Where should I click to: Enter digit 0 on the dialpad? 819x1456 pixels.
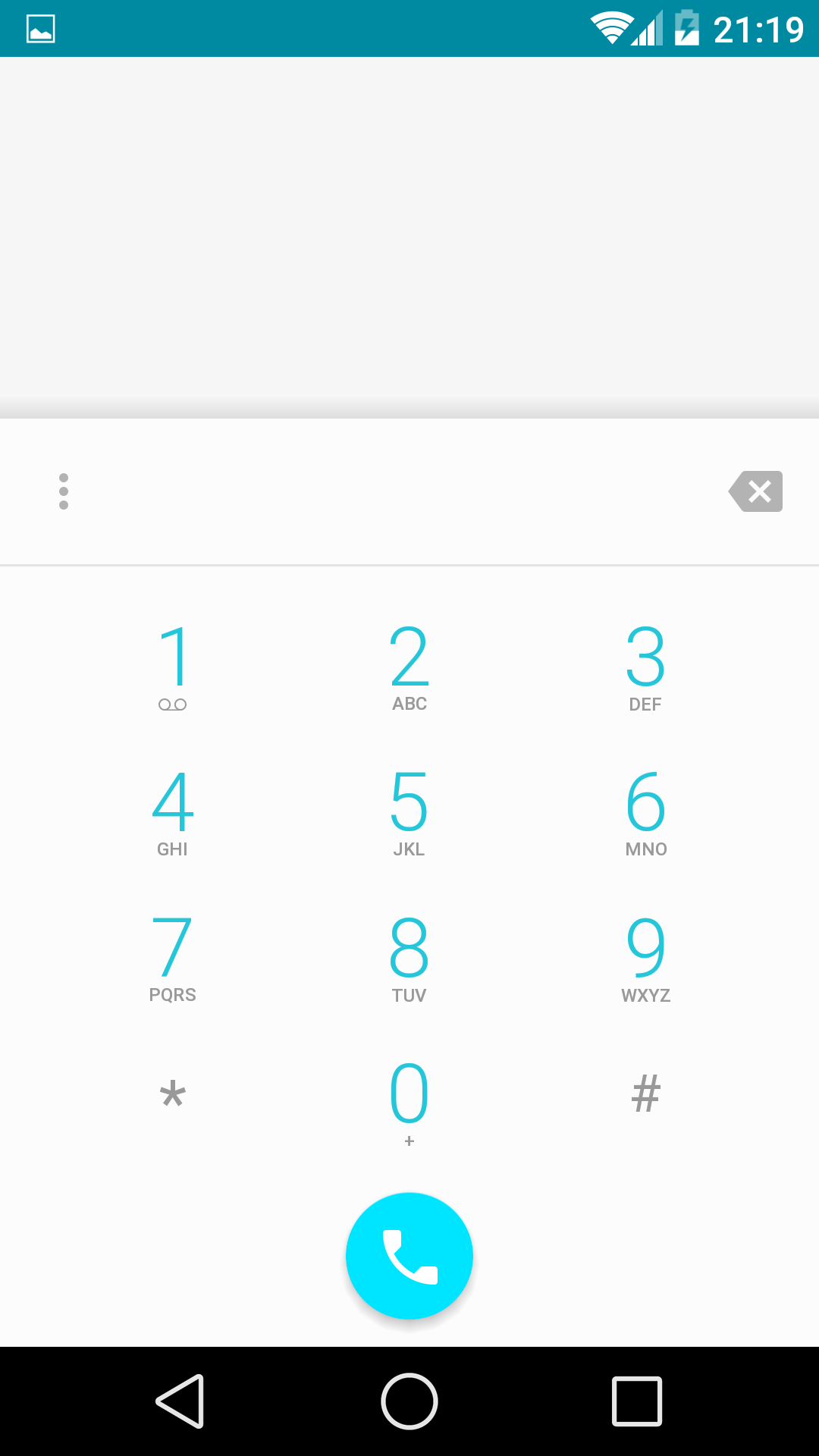(x=409, y=1101)
